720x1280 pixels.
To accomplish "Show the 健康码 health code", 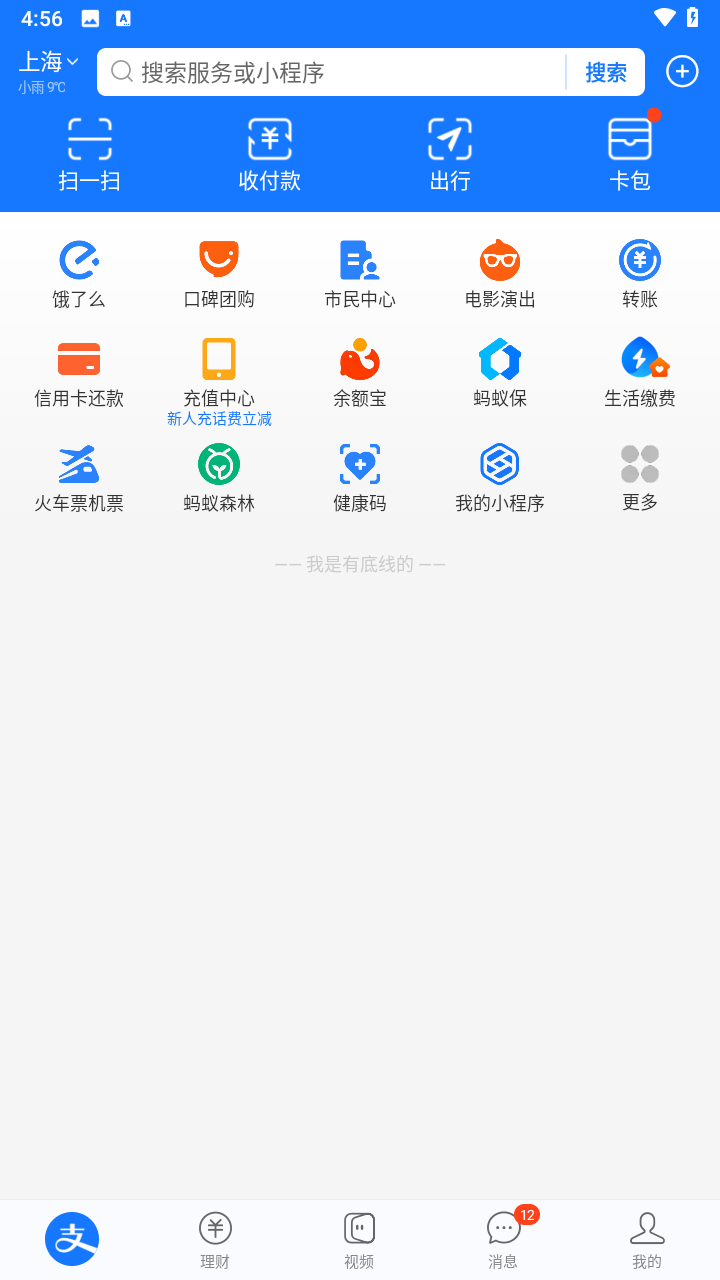I will (360, 478).
